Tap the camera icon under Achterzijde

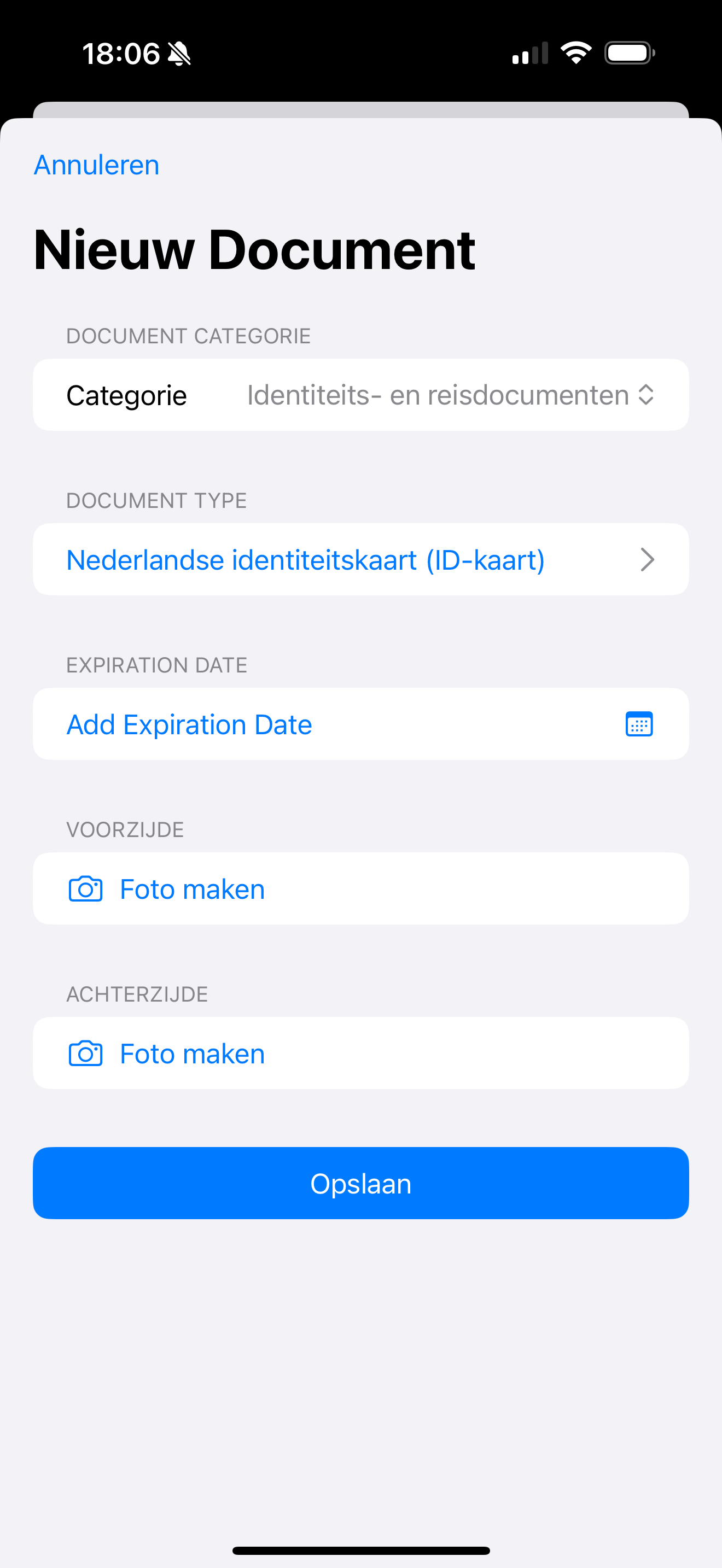click(86, 1053)
